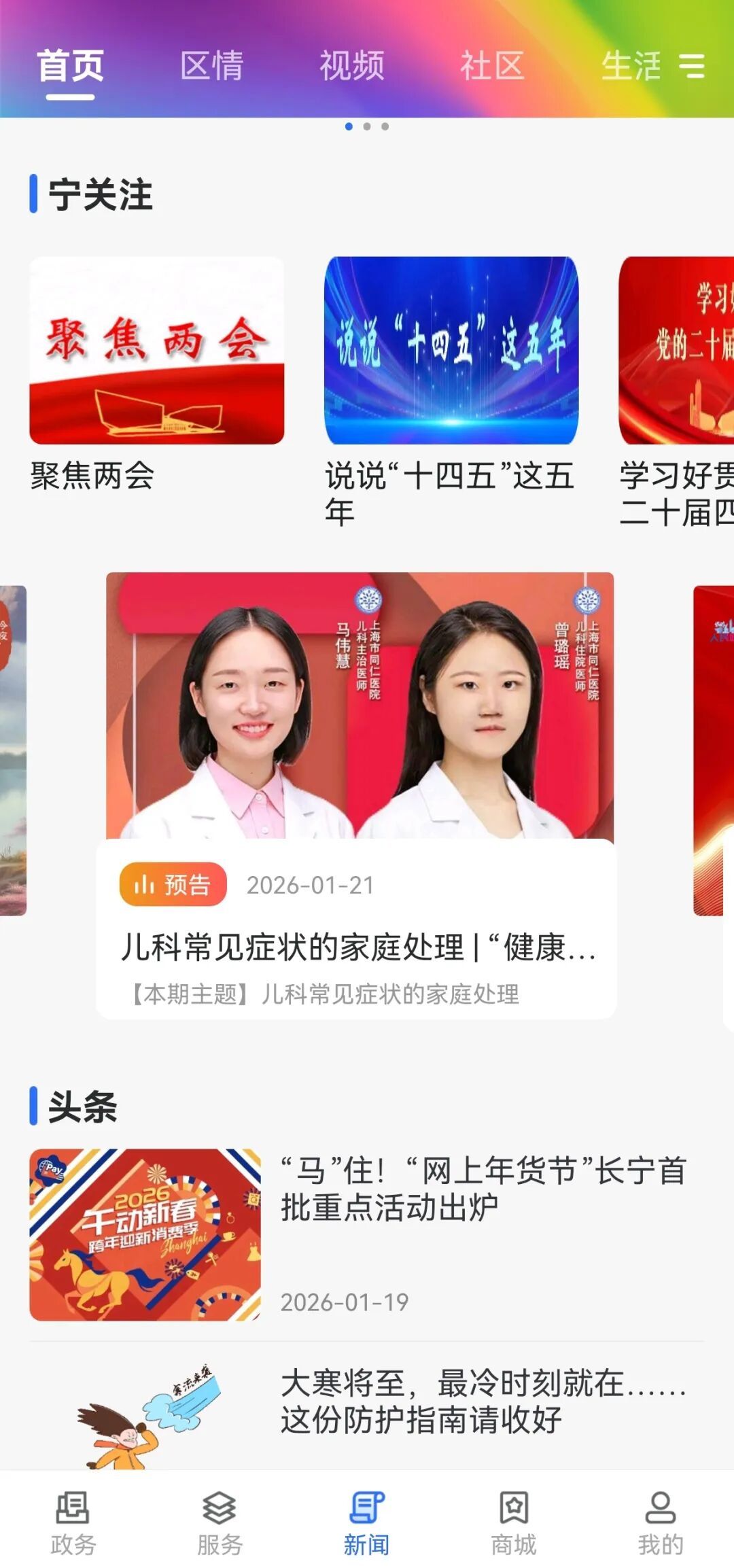
Task: Go to the 政务 bottom tab
Action: click(73, 1524)
